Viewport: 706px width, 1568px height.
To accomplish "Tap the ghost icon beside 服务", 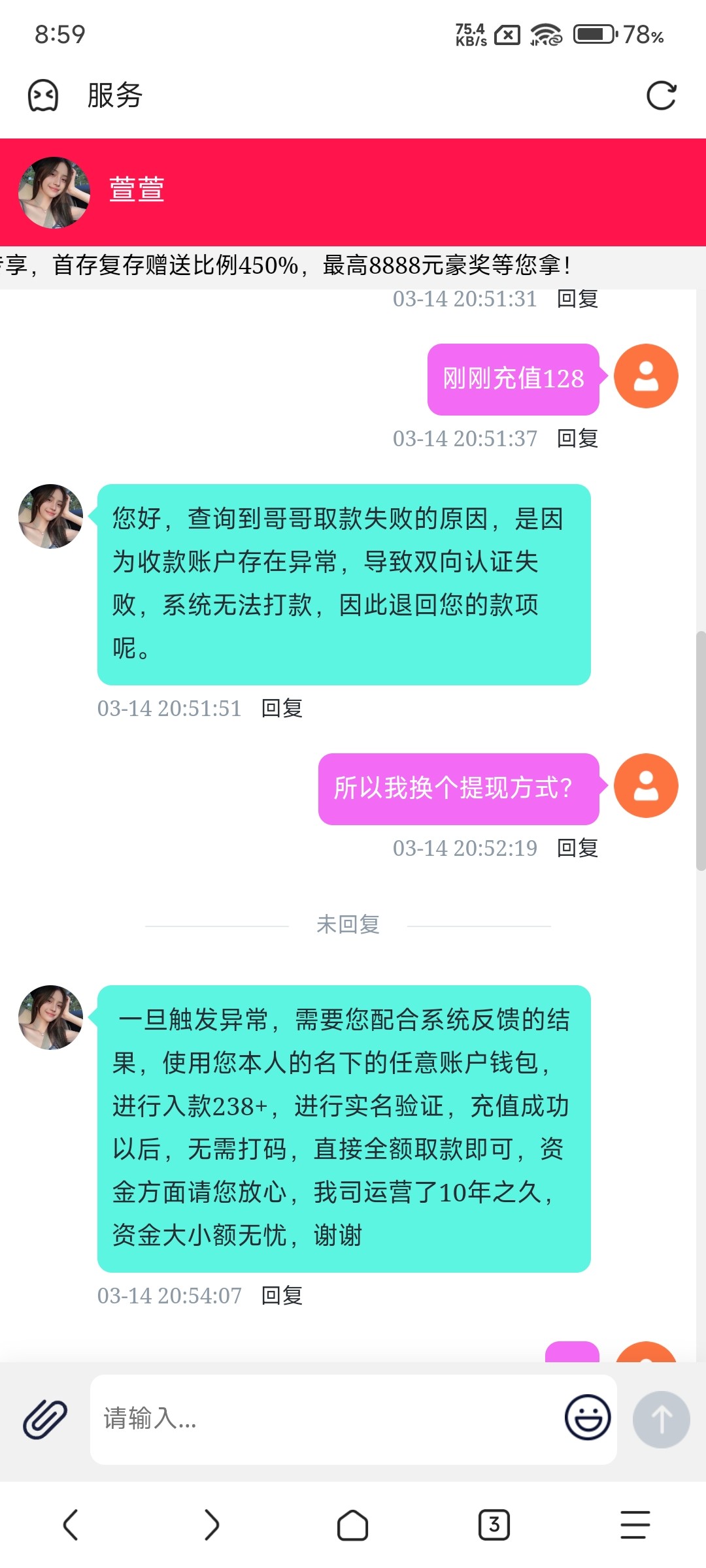I will pyautogui.click(x=43, y=96).
